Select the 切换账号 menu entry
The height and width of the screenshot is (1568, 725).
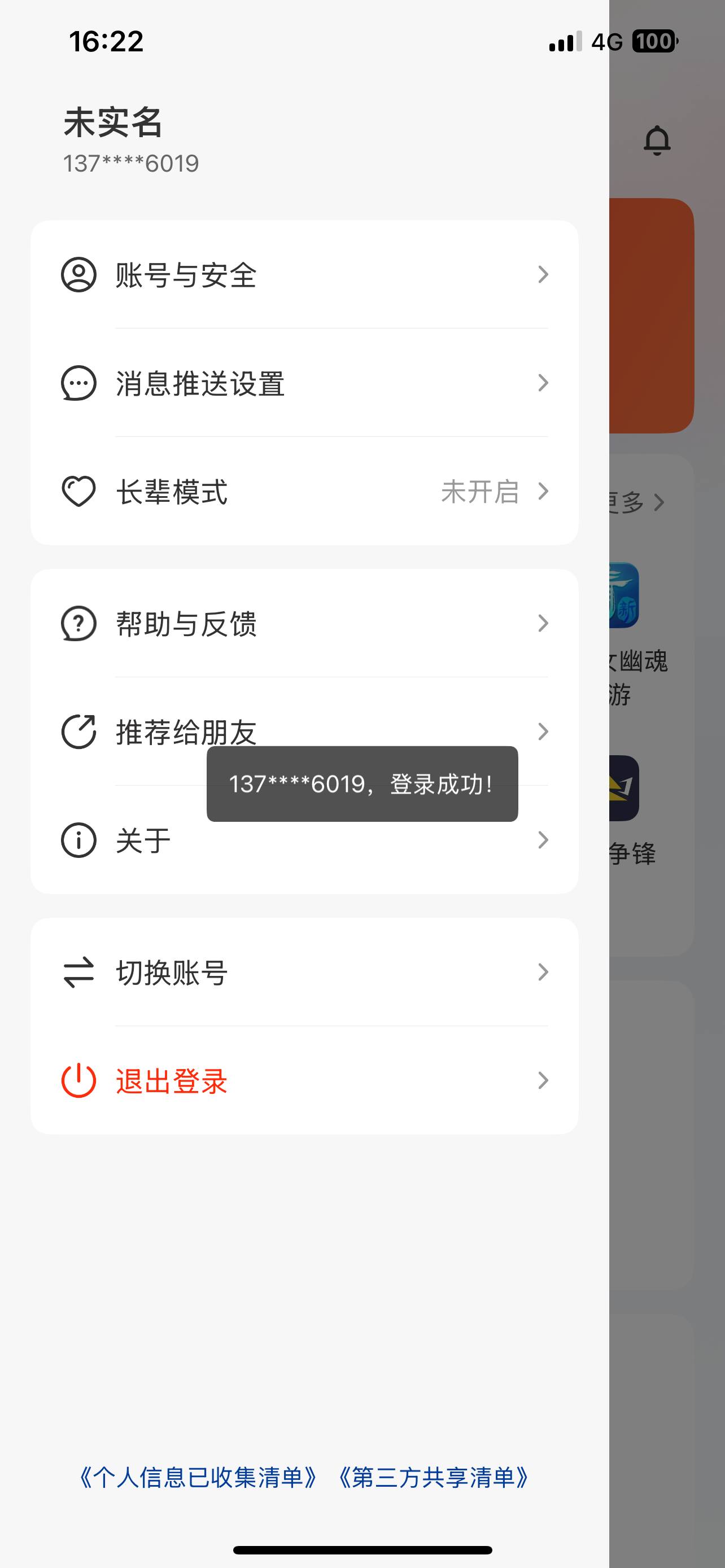(172, 971)
